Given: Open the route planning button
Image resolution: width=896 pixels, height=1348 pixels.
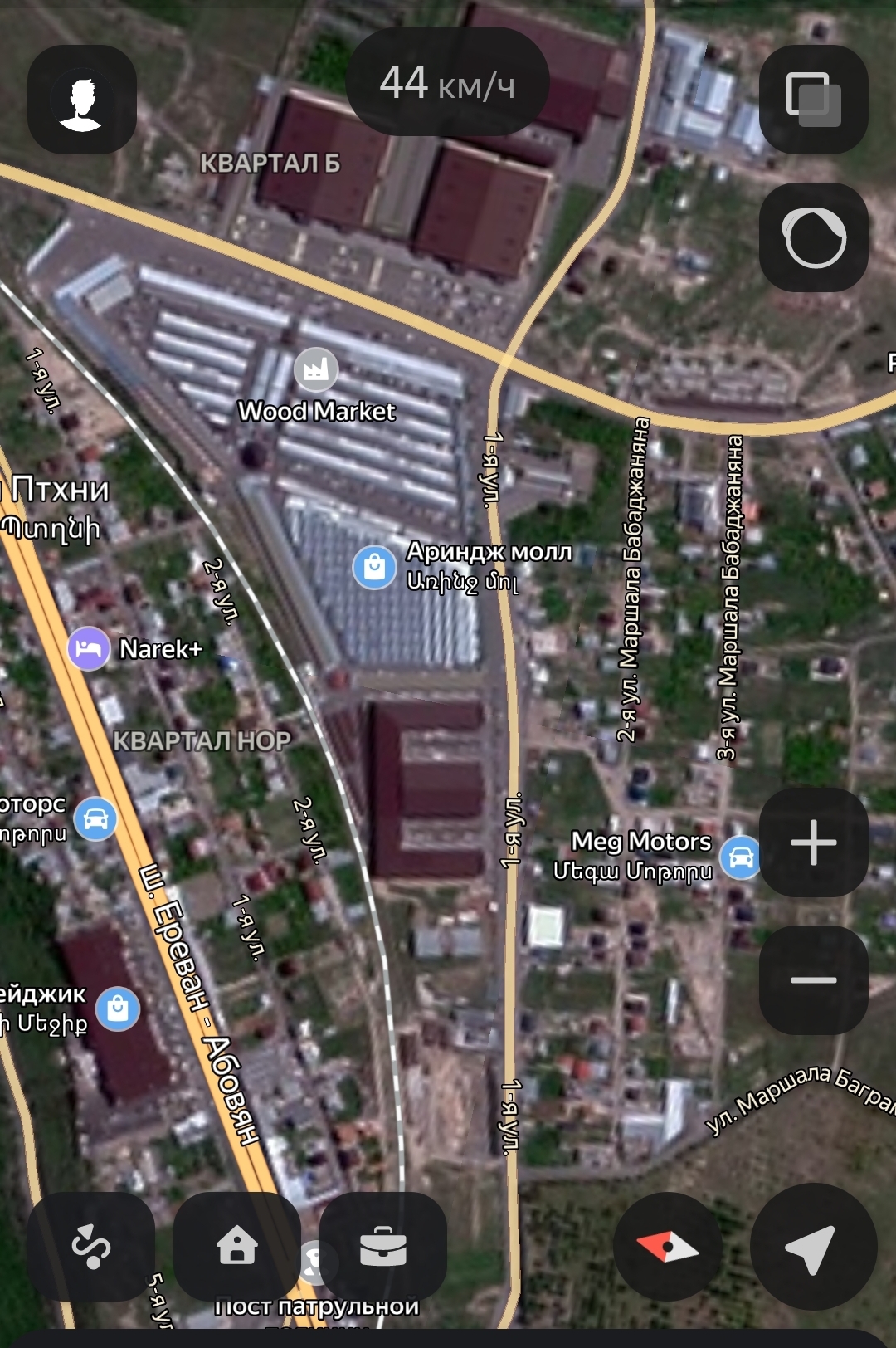Looking at the screenshot, I should click(90, 1247).
